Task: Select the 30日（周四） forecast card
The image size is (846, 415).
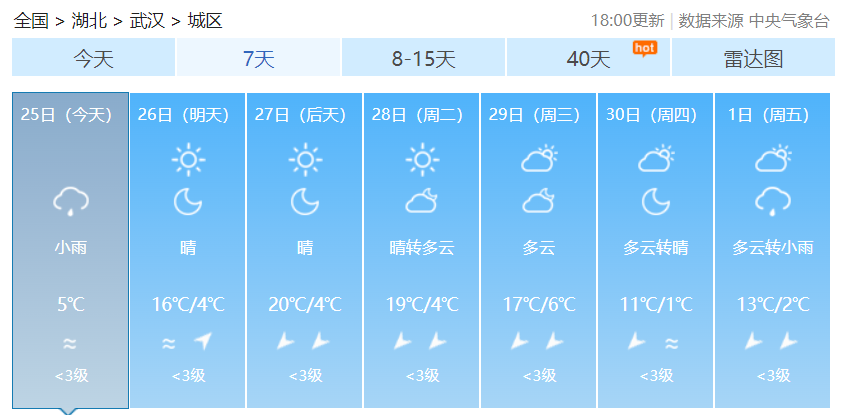Action: [x=656, y=250]
